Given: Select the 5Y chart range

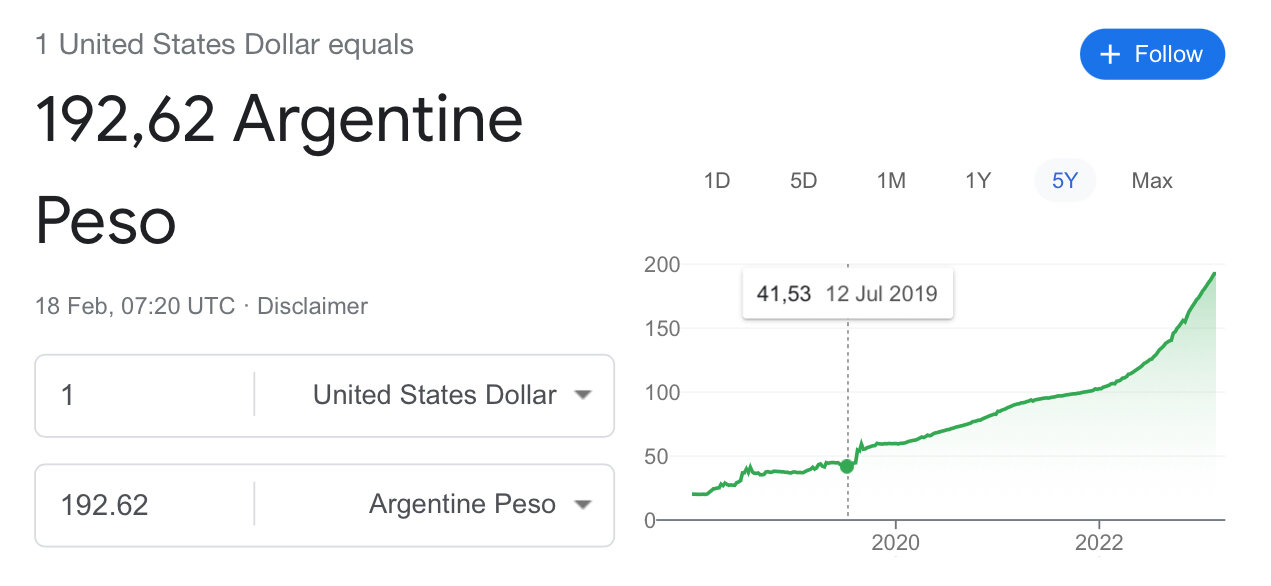Looking at the screenshot, I should click(1064, 181).
